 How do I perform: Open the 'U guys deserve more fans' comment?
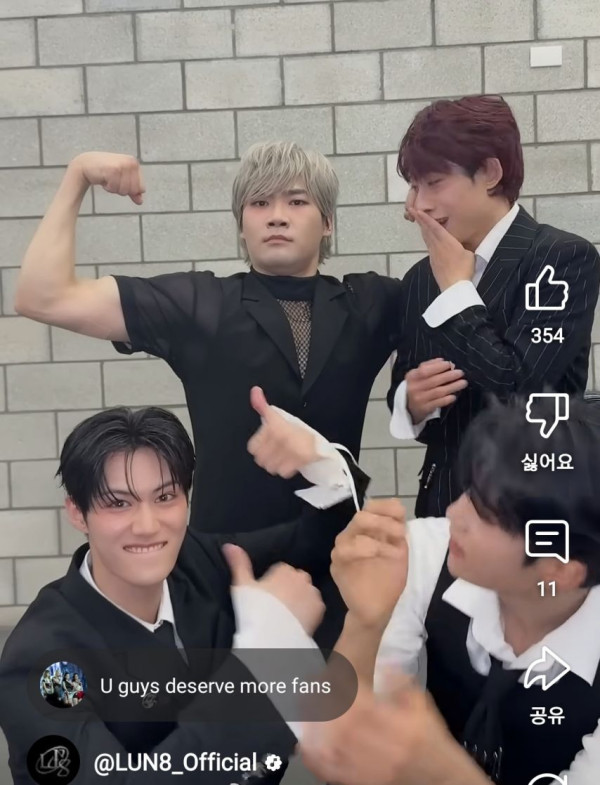214,687
